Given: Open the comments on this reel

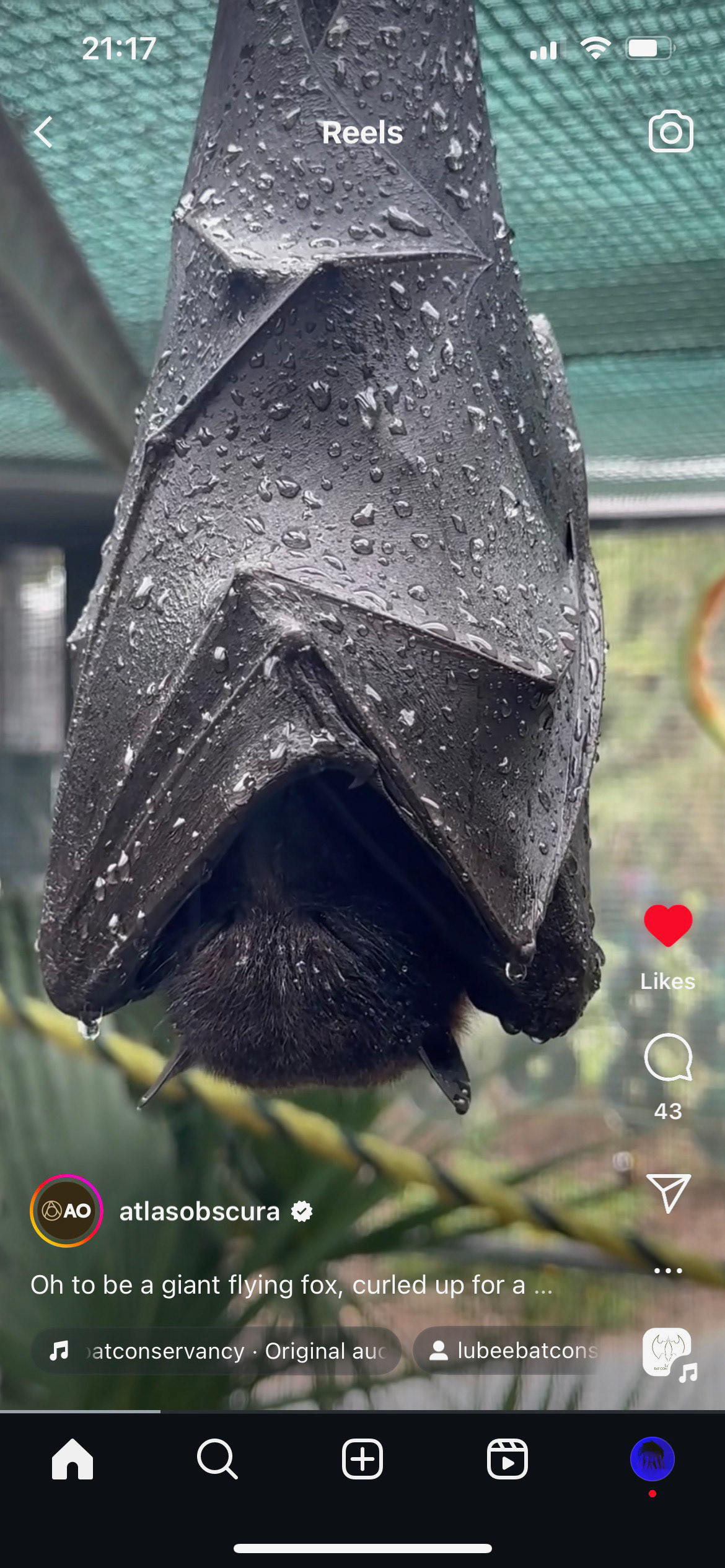Looking at the screenshot, I should [667, 1058].
